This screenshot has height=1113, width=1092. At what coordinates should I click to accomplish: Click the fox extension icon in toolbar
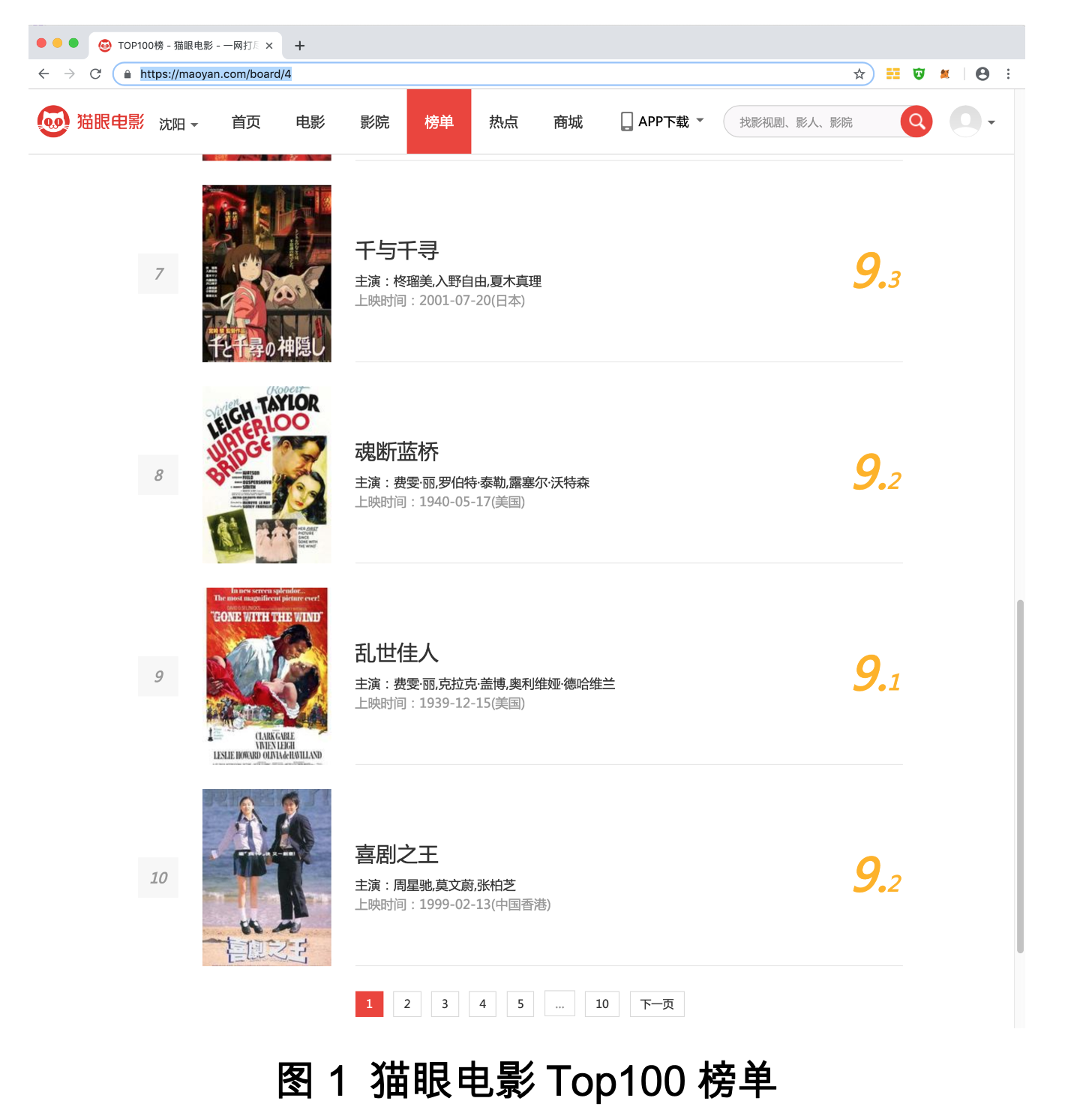click(944, 73)
